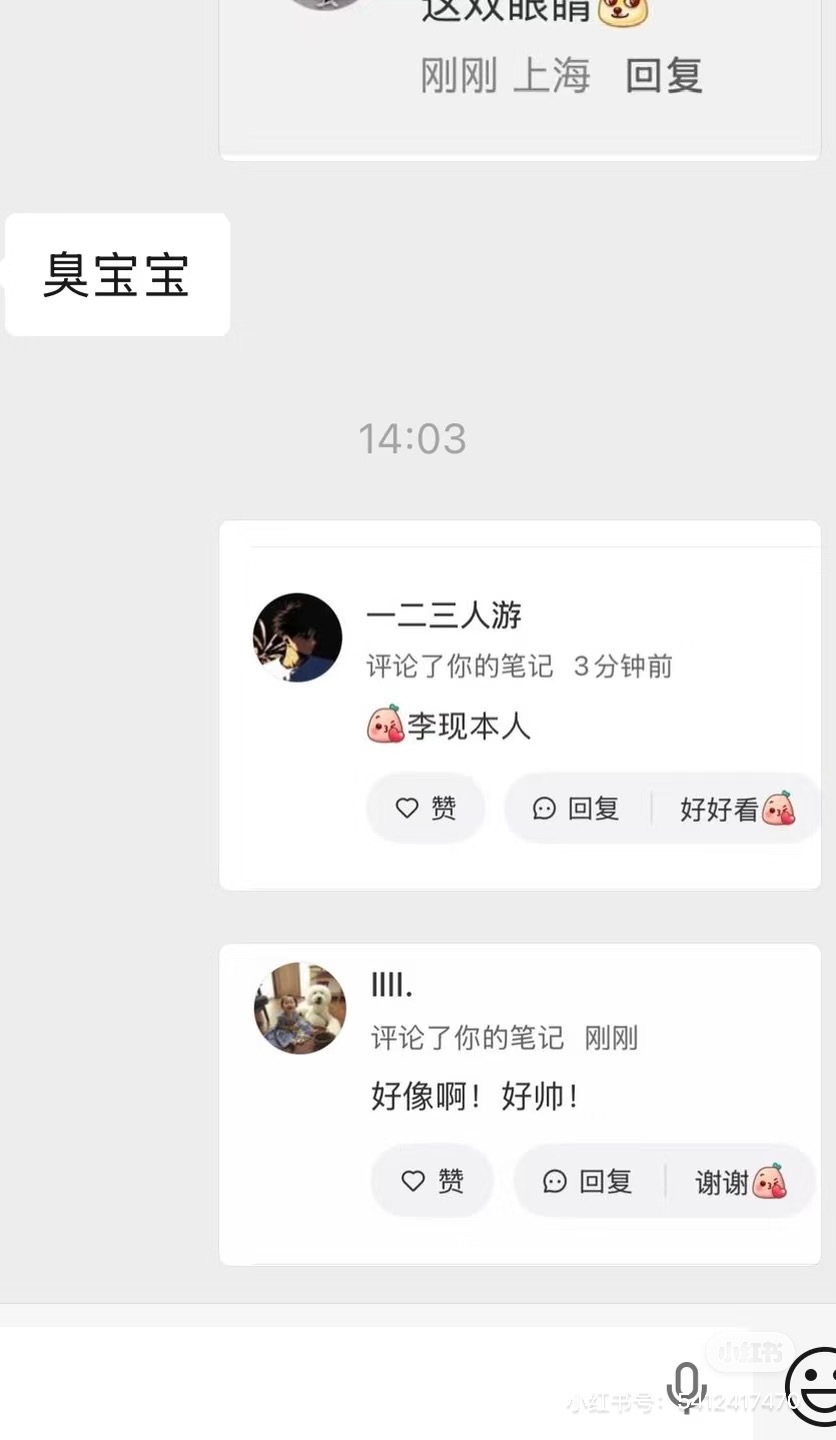Tap the microphone voice input icon
This screenshot has width=836, height=1440.
686,1384
